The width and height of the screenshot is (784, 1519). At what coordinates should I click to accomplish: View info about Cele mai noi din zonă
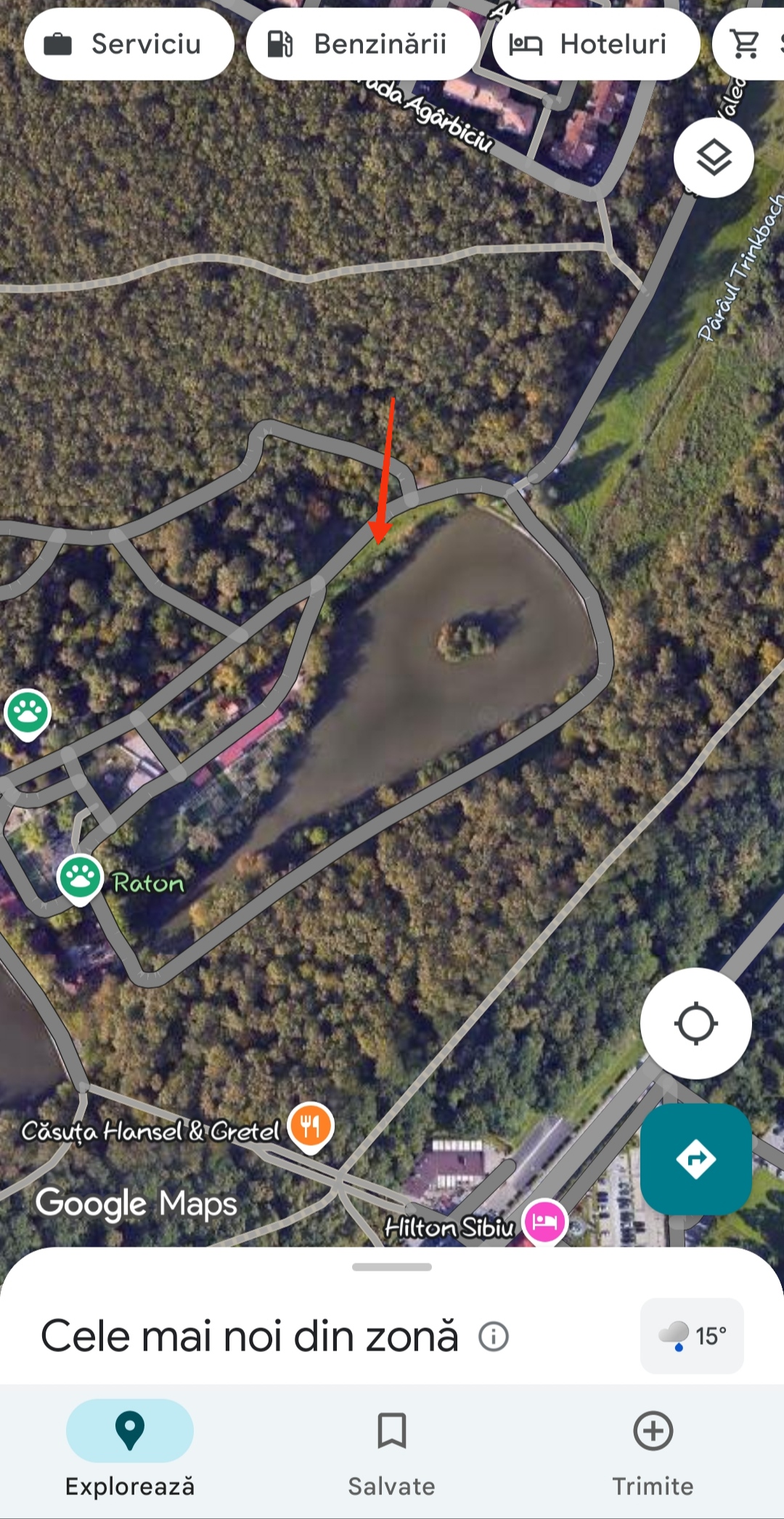click(494, 1336)
